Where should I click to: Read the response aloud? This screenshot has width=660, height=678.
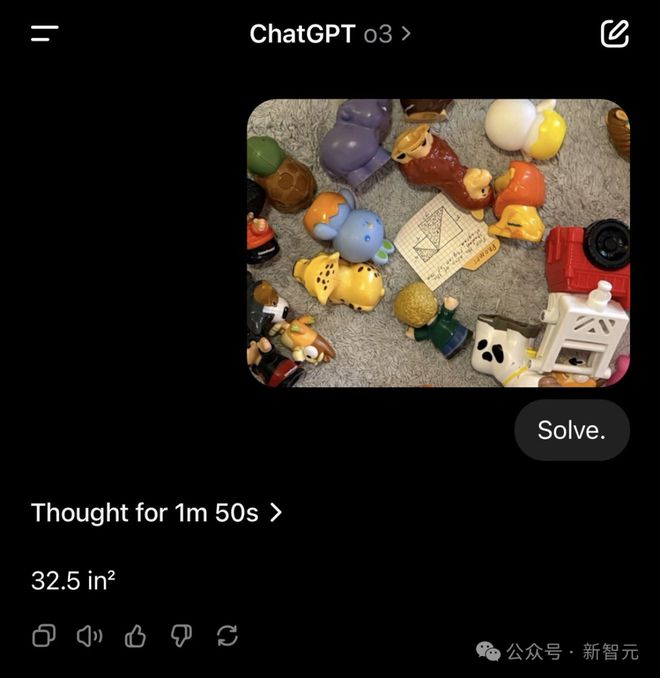[x=90, y=636]
